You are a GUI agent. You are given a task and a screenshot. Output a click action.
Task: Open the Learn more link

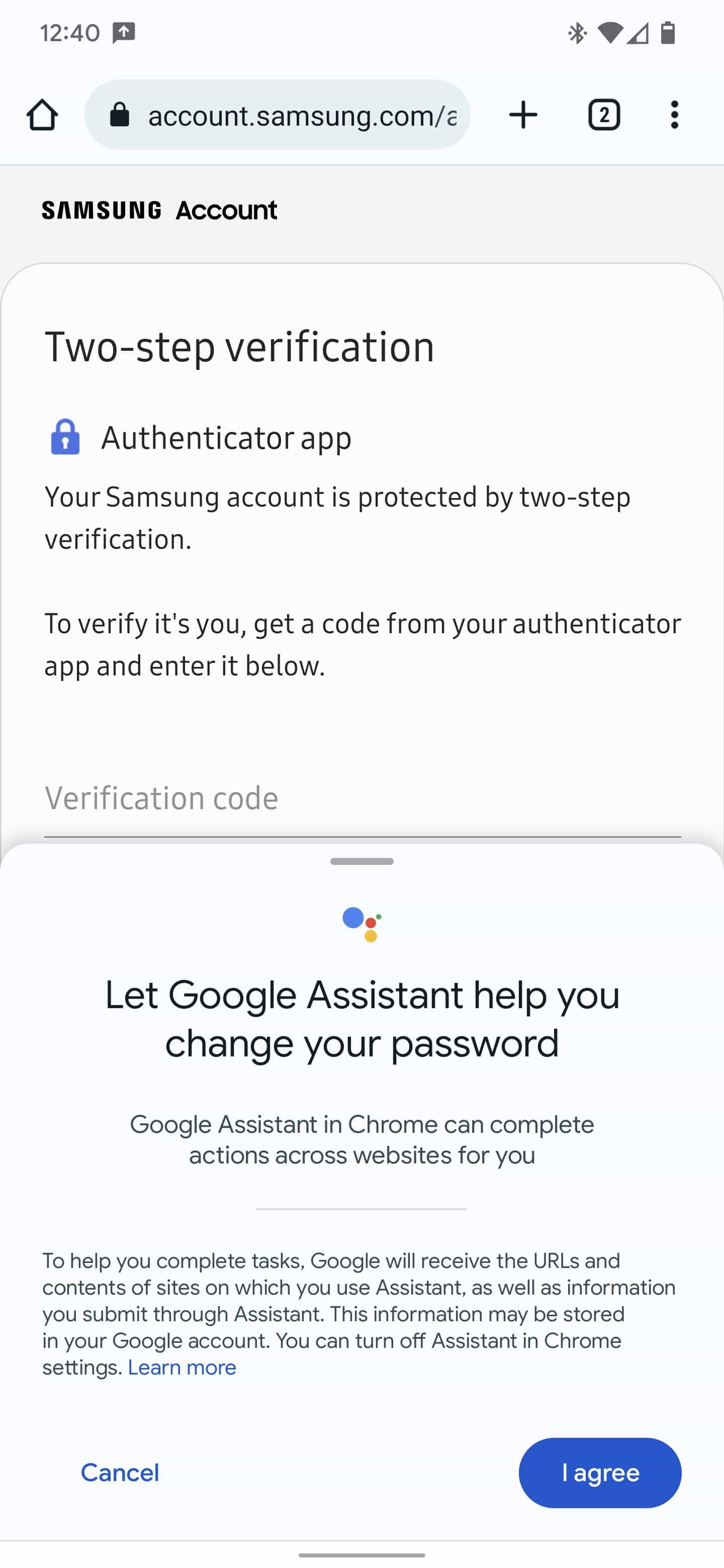tap(182, 1367)
